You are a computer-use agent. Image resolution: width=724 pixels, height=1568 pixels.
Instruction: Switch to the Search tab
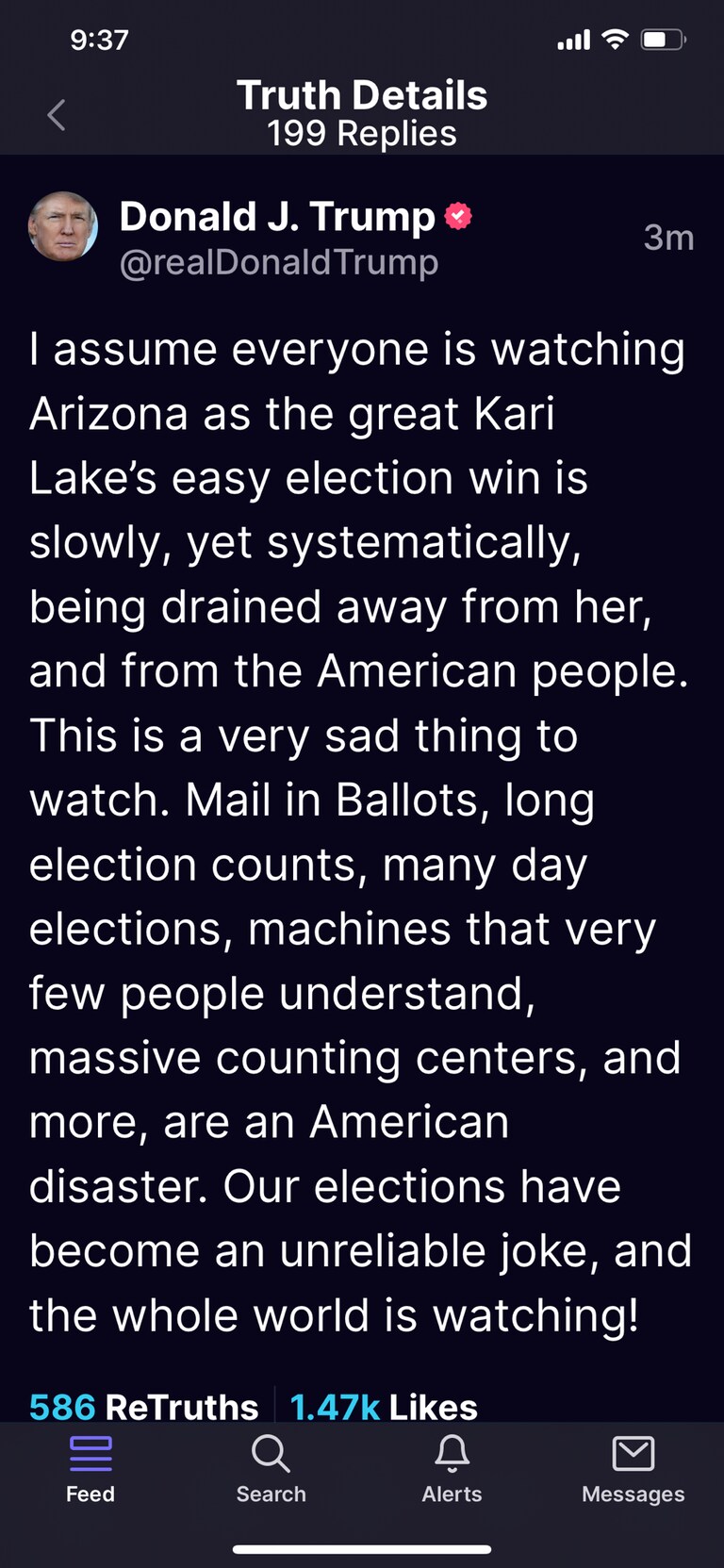[x=271, y=1468]
